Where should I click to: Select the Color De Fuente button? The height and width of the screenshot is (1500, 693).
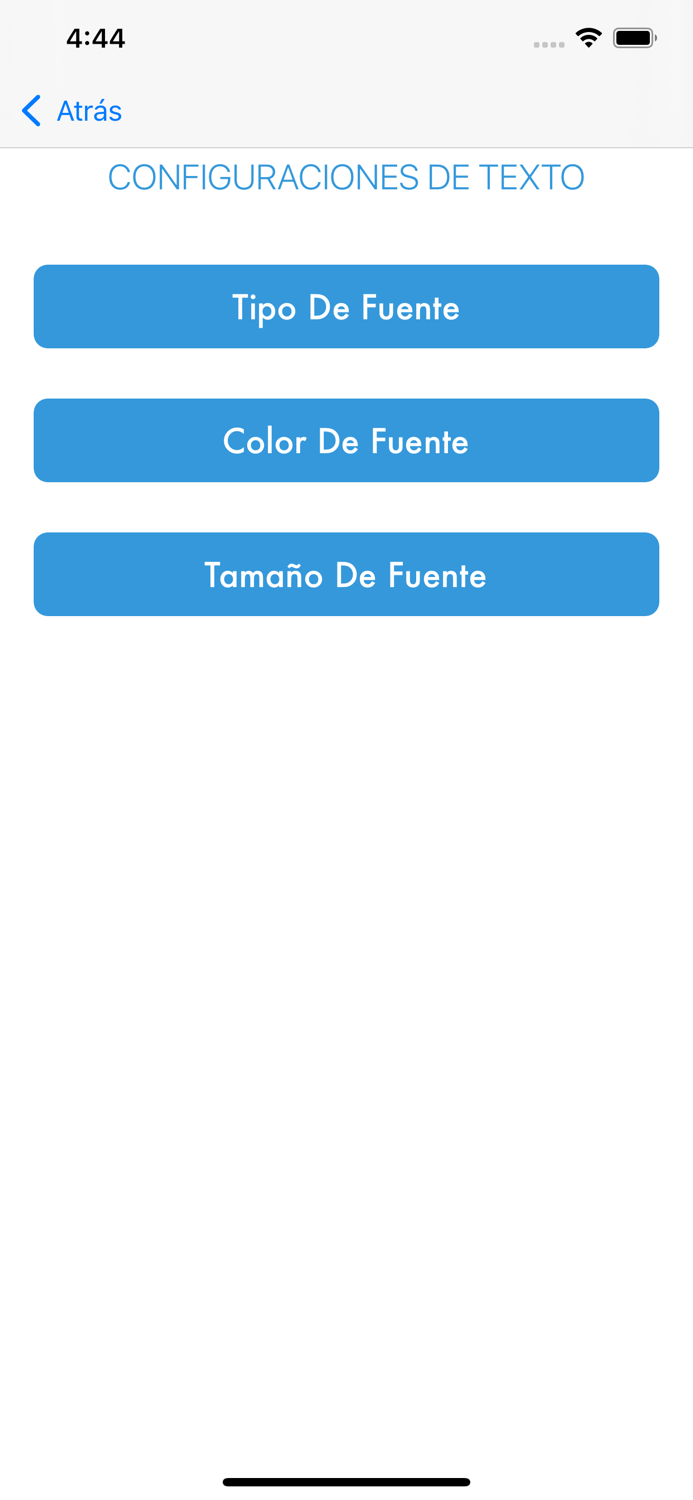coord(346,441)
